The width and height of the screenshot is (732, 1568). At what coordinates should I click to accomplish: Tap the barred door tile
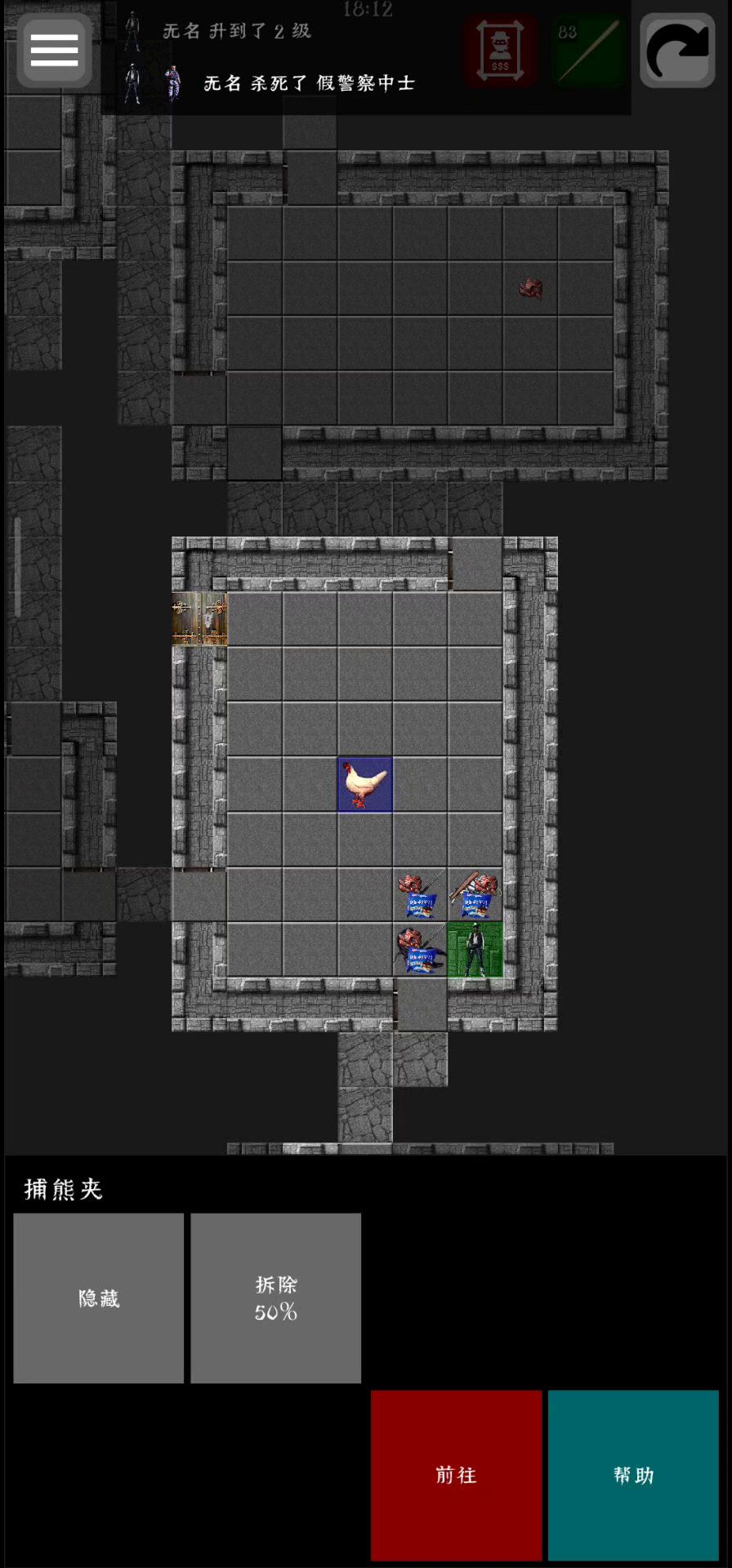(199, 619)
